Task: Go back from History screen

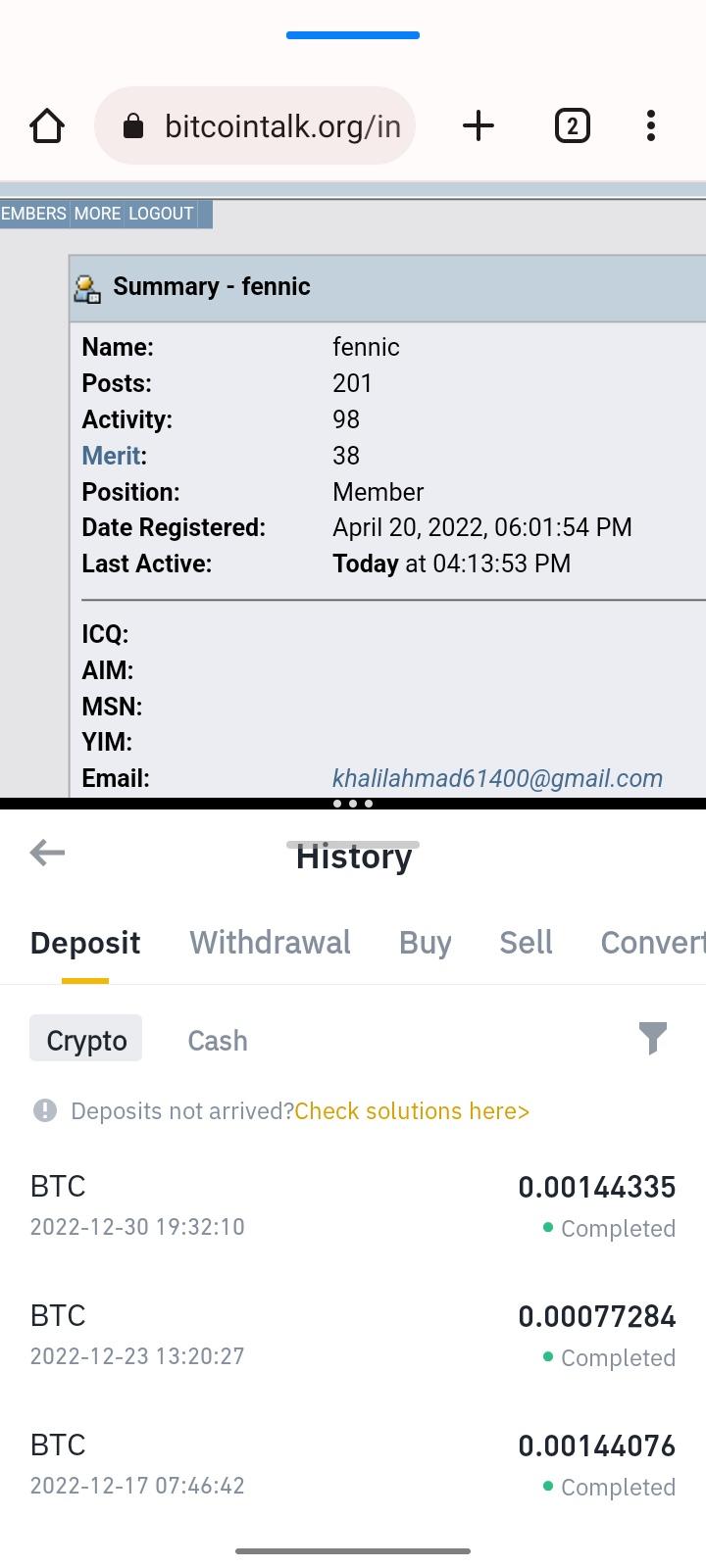Action: pyautogui.click(x=47, y=853)
